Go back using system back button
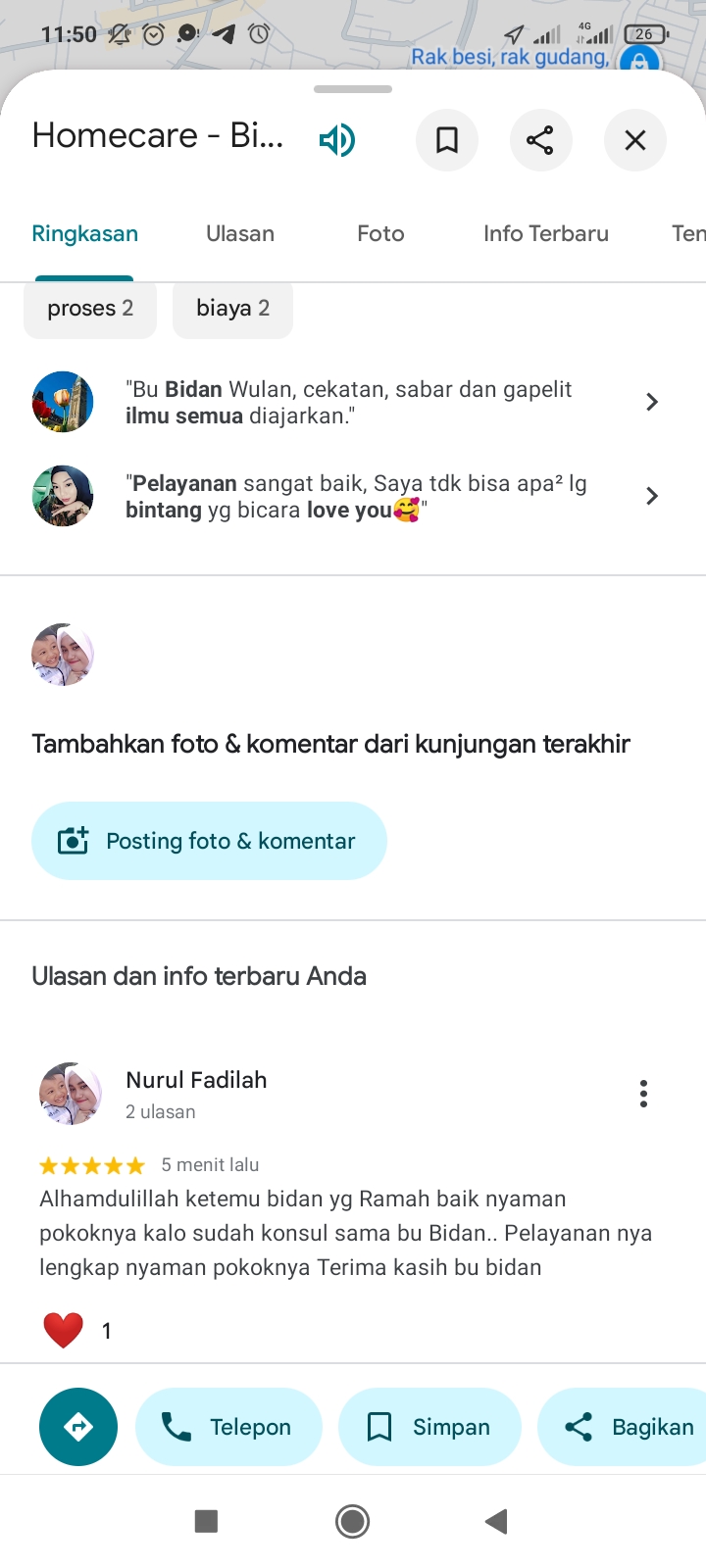706x1568 pixels. click(496, 1521)
